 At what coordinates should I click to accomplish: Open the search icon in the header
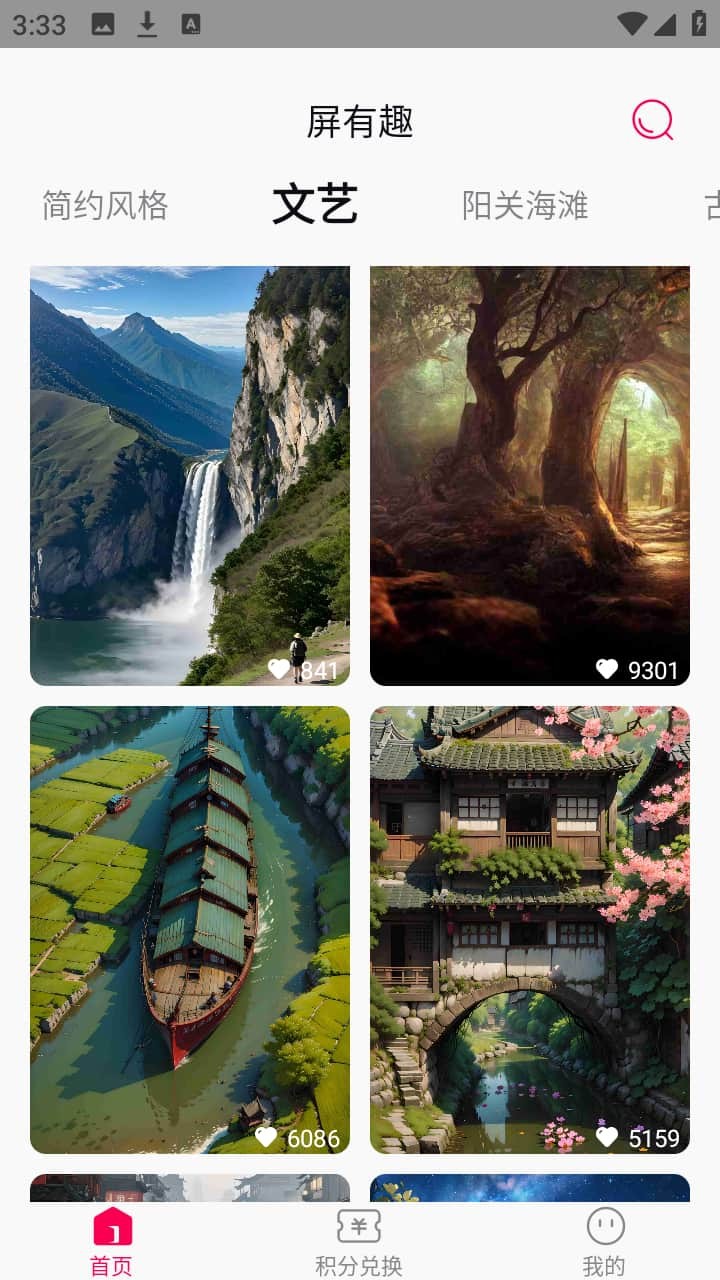(652, 121)
